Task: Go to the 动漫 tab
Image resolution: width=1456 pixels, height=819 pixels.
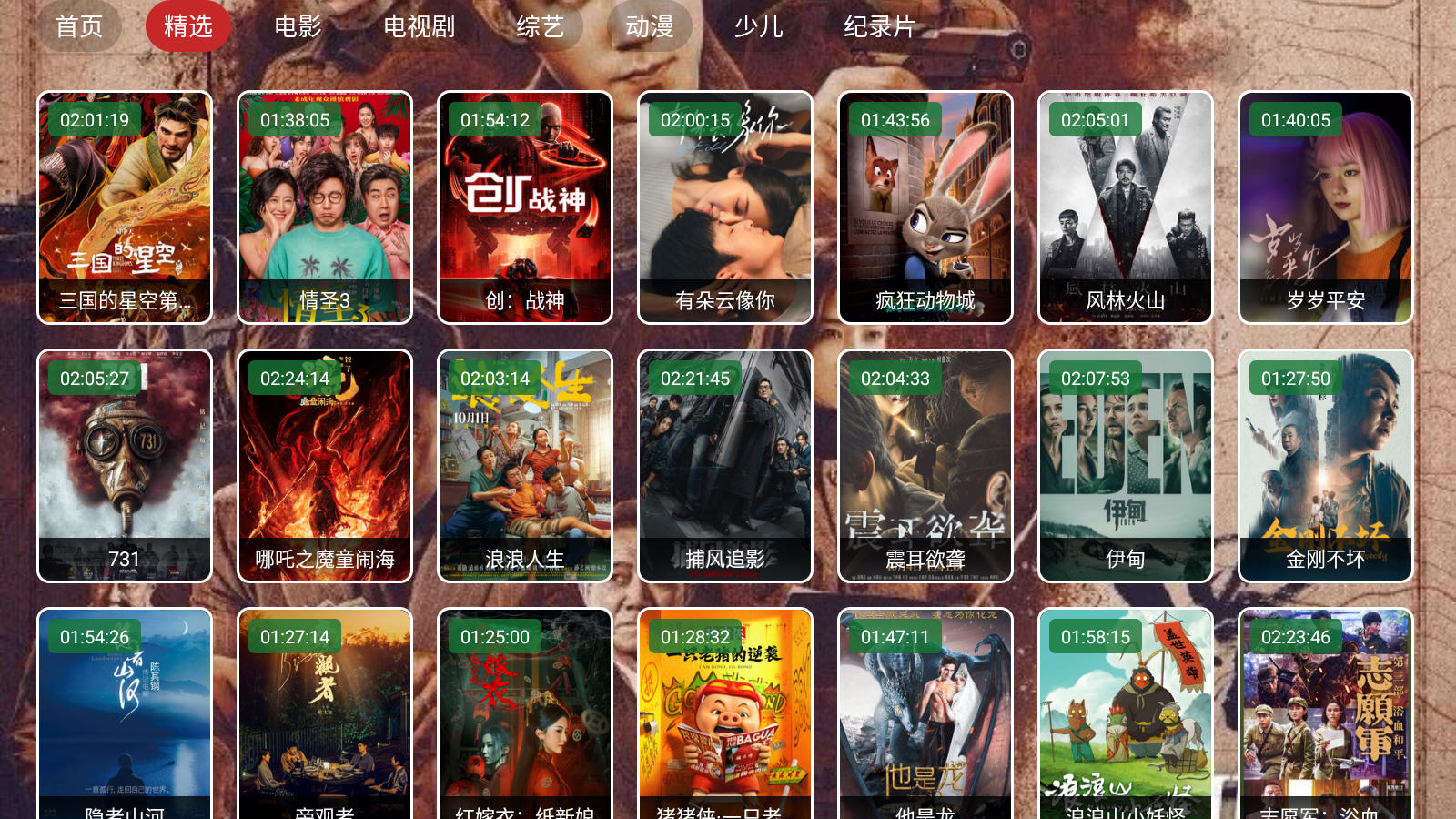Action: coord(649,26)
